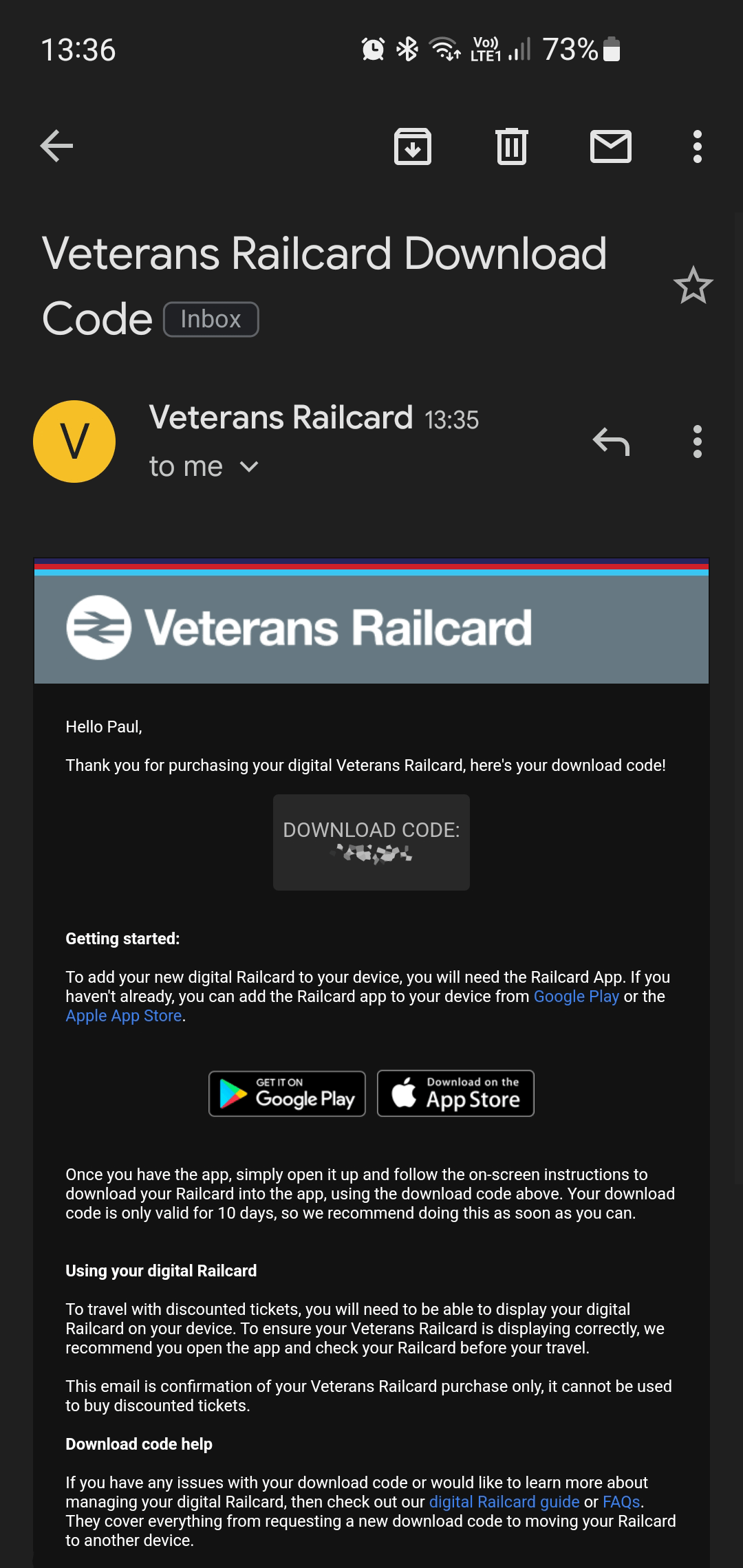The width and height of the screenshot is (743, 1568).
Task: Open the top overflow menu
Action: [698, 146]
